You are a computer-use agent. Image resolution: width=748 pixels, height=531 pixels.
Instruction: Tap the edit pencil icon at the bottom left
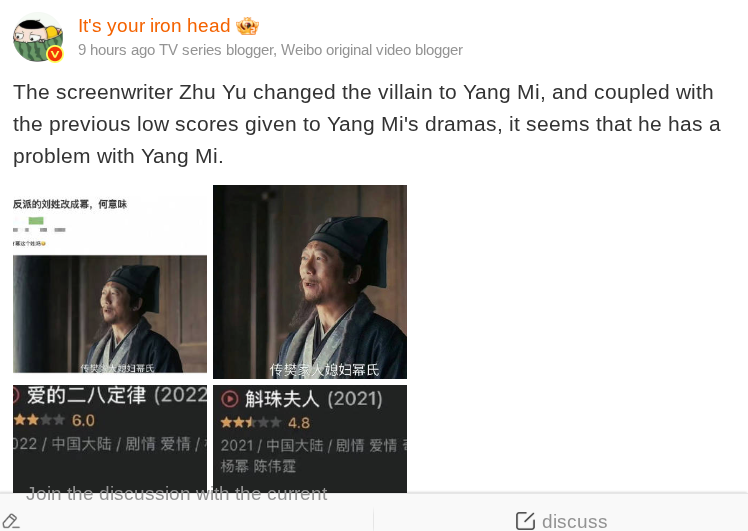click(x=11, y=521)
